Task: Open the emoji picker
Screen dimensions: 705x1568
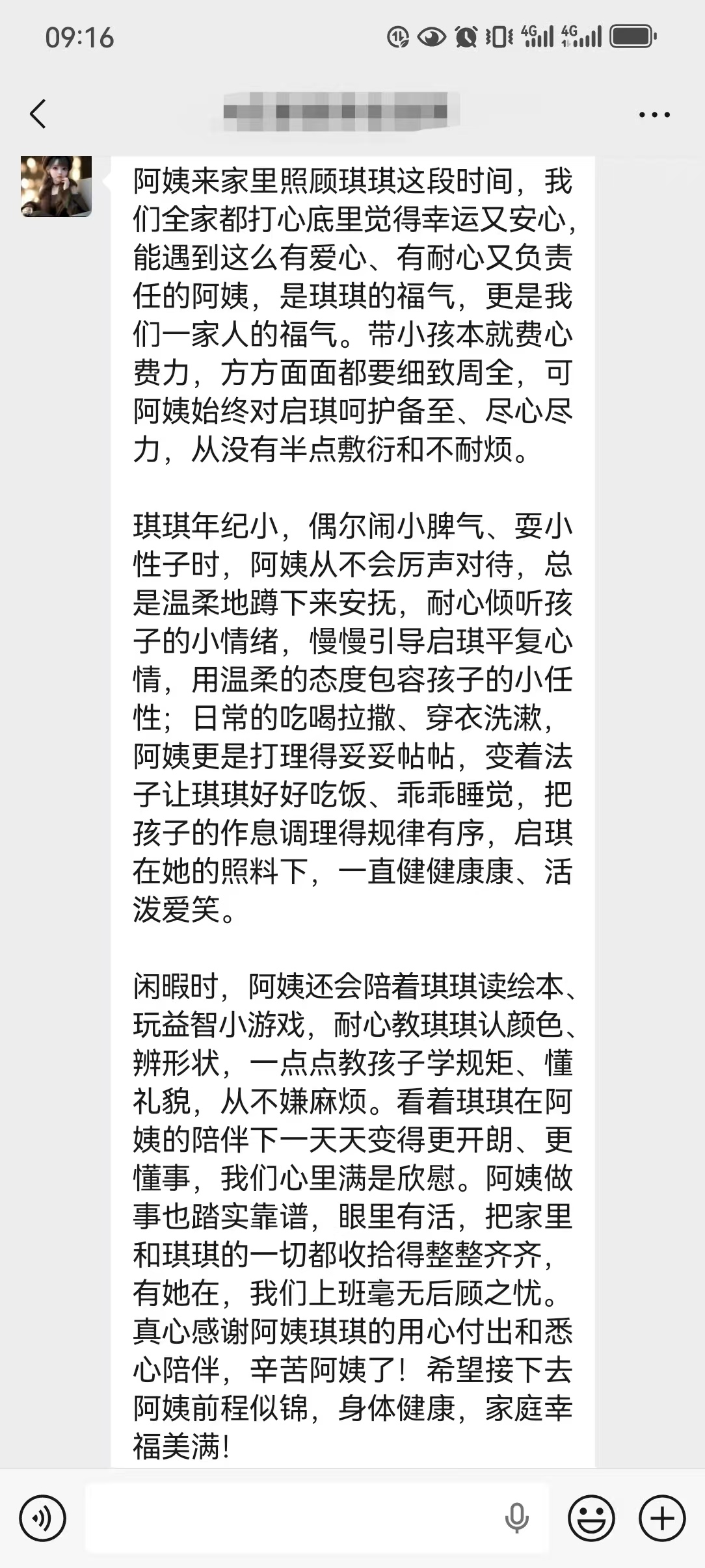Action: 591,1519
